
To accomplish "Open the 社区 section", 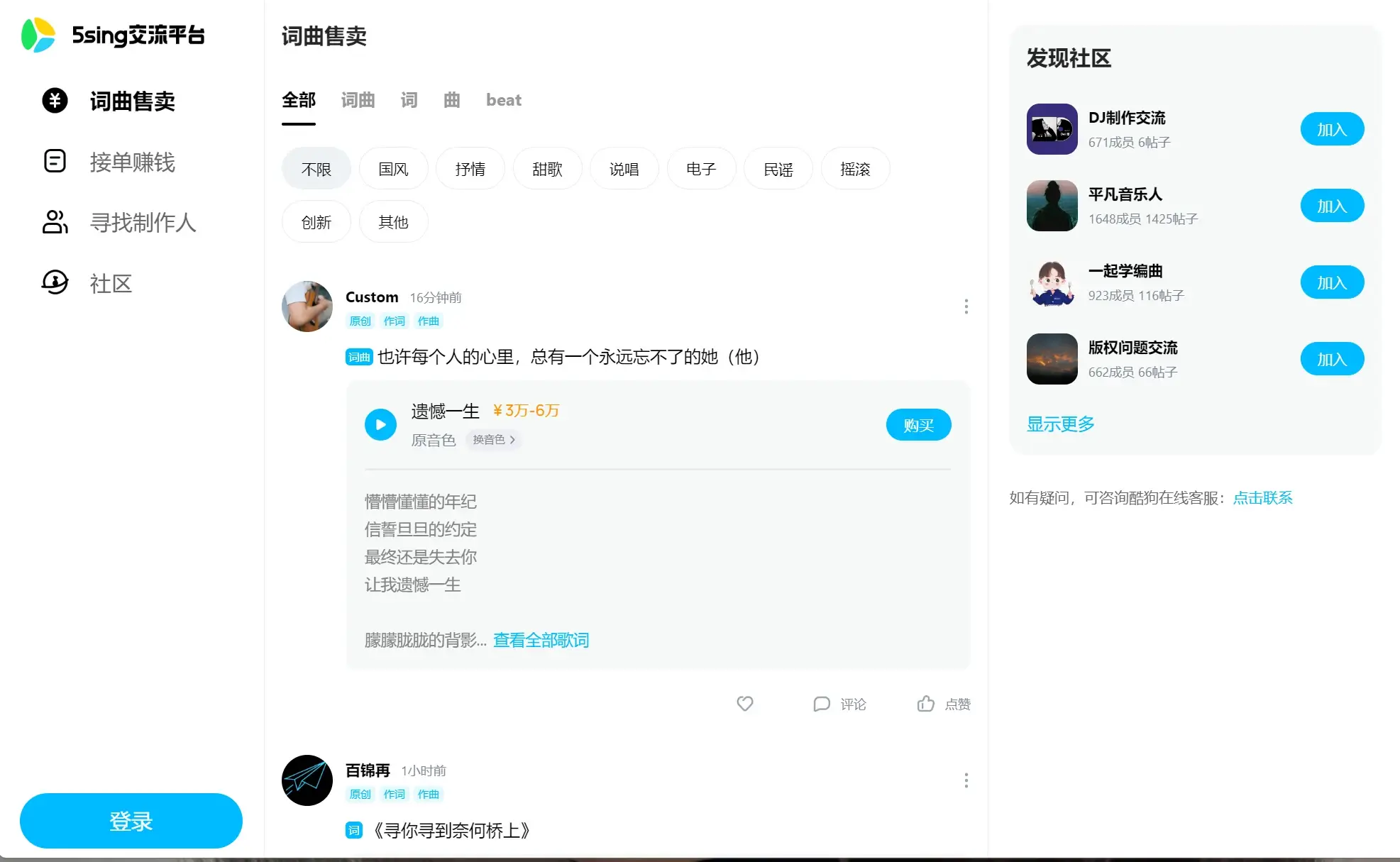I will click(110, 283).
